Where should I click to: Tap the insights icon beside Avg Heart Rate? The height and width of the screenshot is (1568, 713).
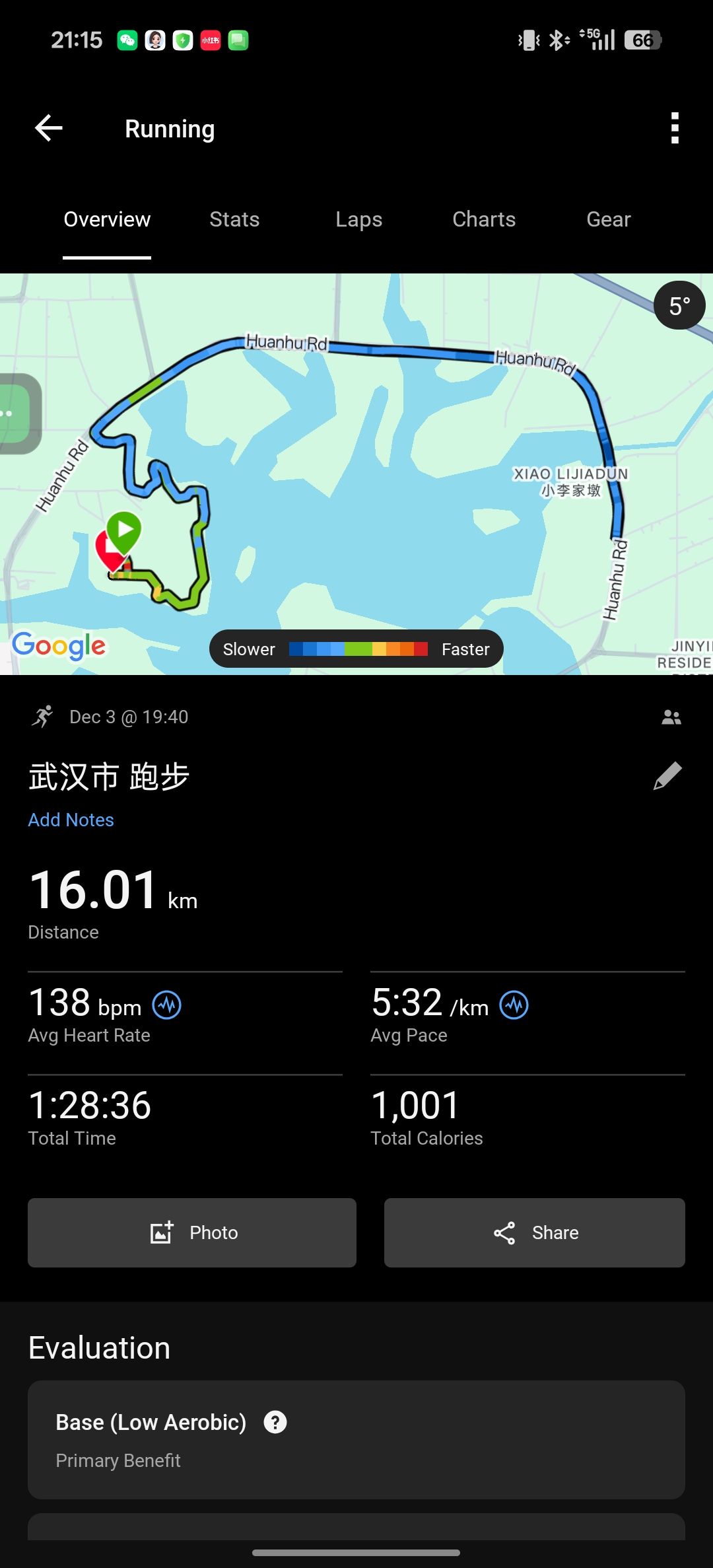coord(167,1005)
